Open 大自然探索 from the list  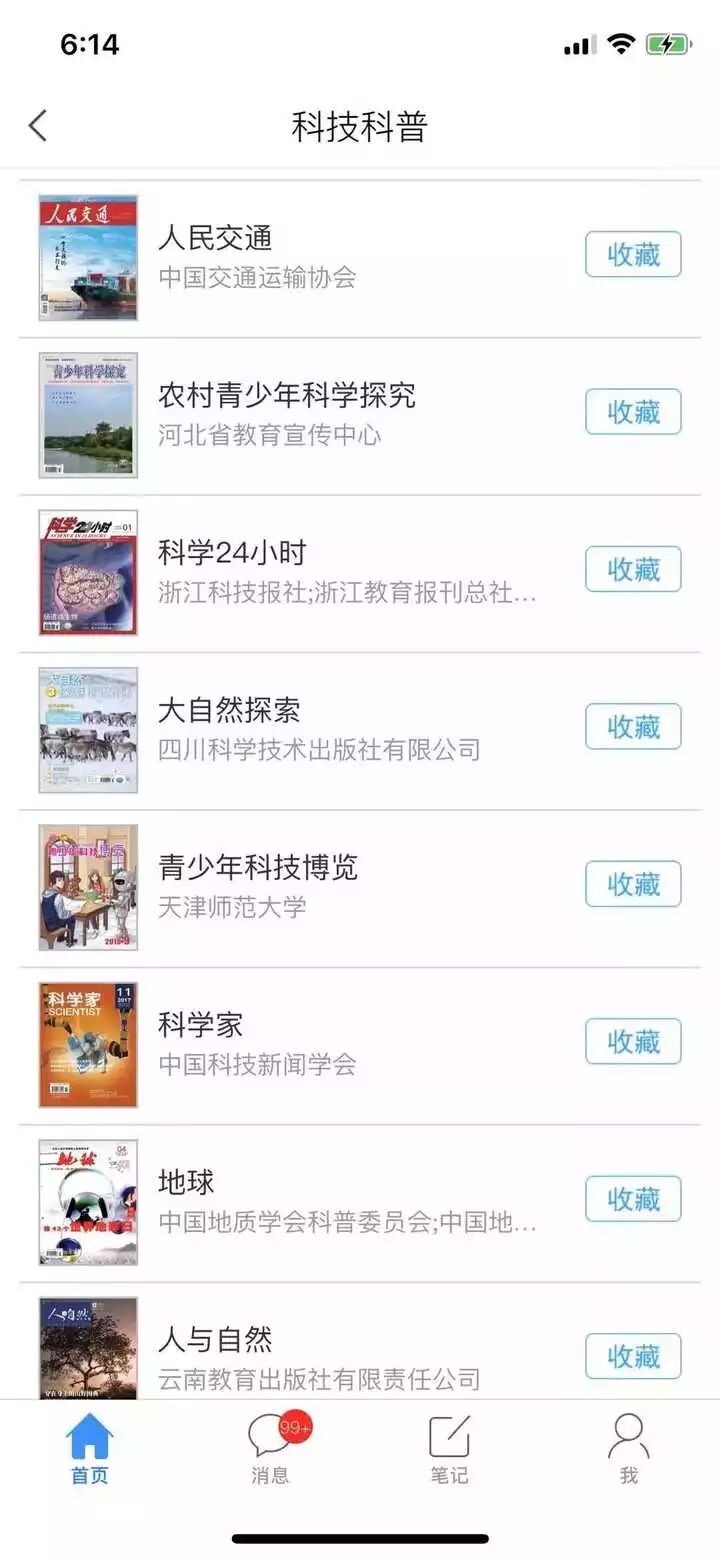[x=300, y=729]
